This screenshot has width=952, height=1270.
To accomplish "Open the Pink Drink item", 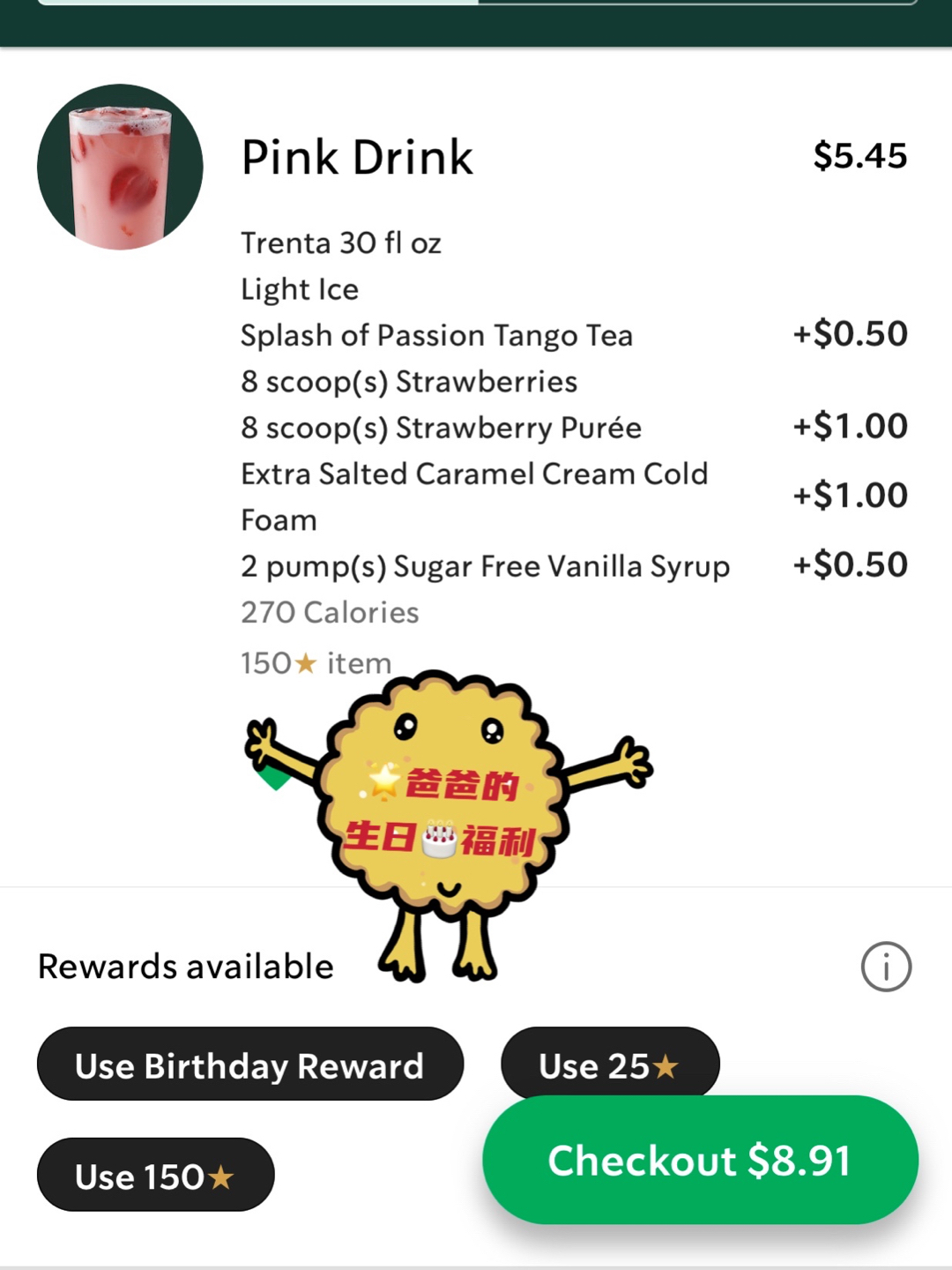I will point(357,158).
